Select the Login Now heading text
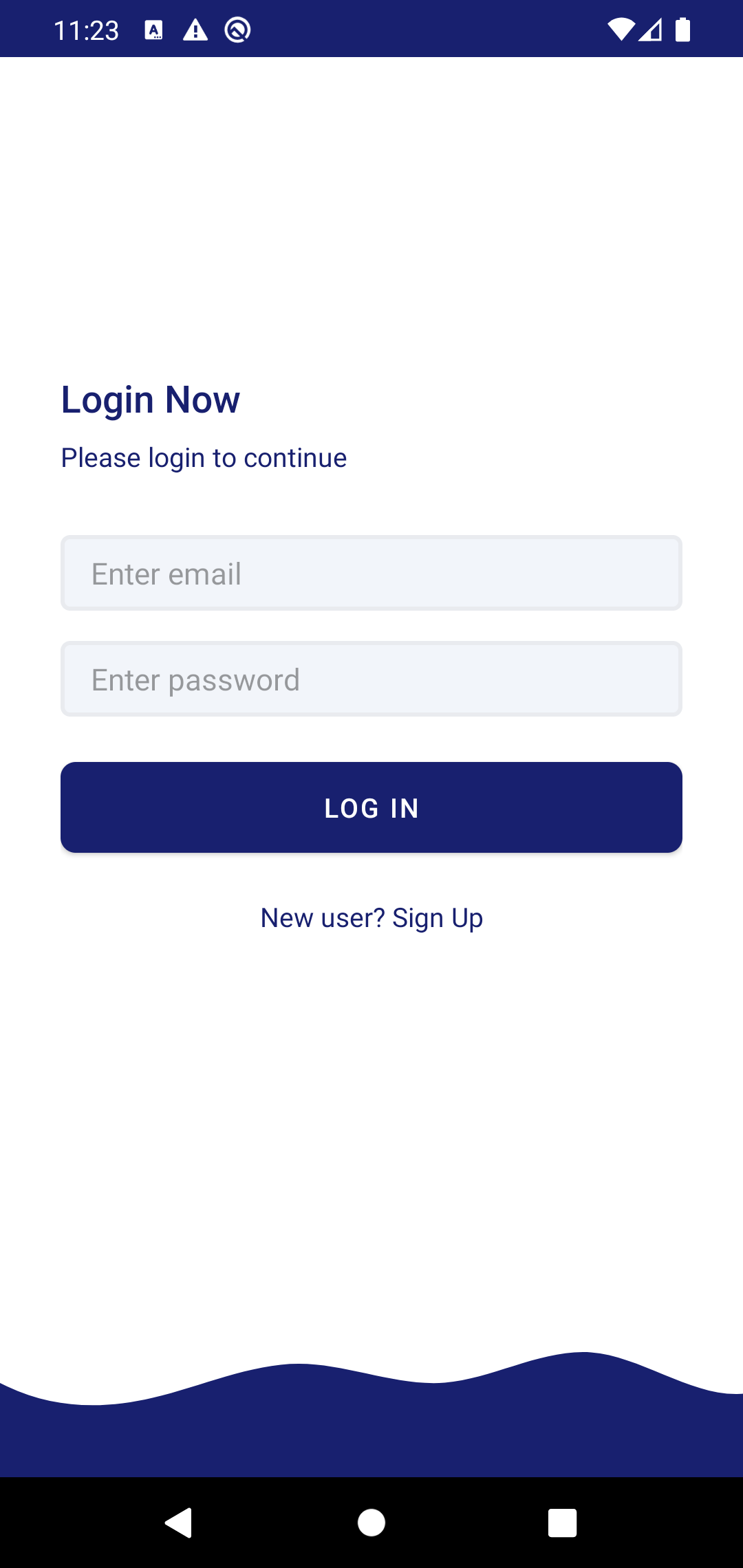The width and height of the screenshot is (743, 1568). 150,399
